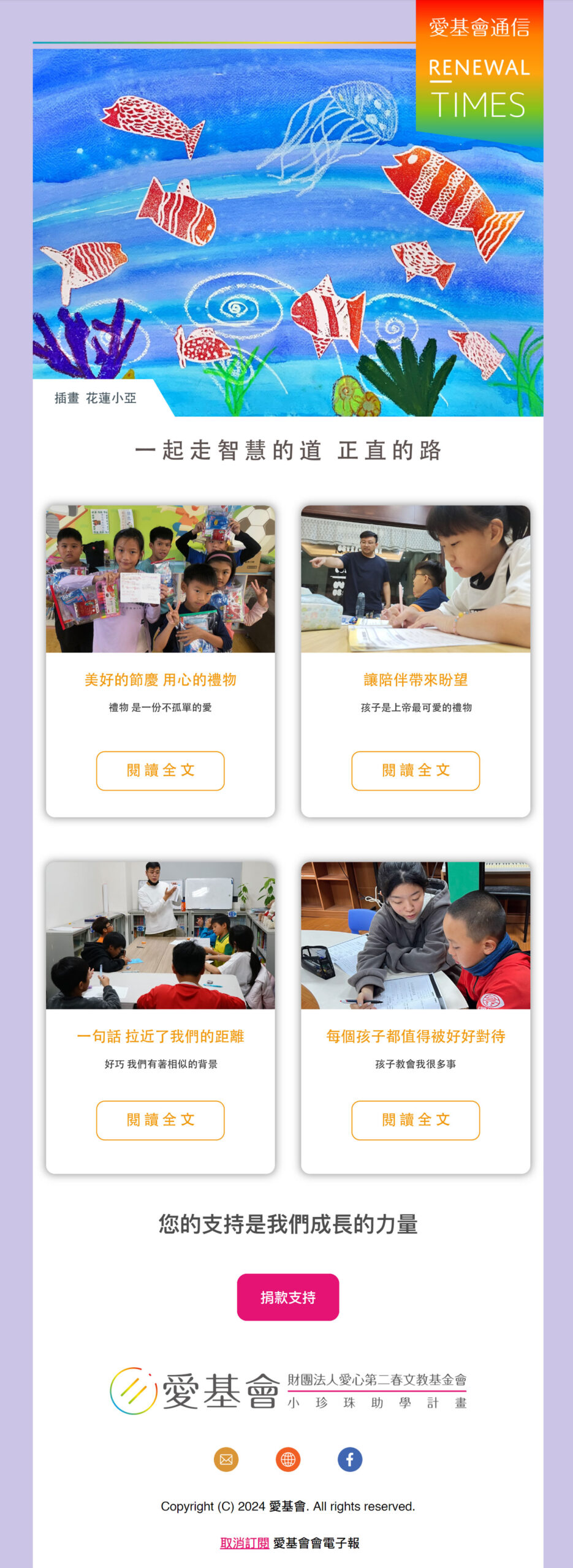Open the email envelope icon
The width and height of the screenshot is (573, 1568).
pos(226,1460)
